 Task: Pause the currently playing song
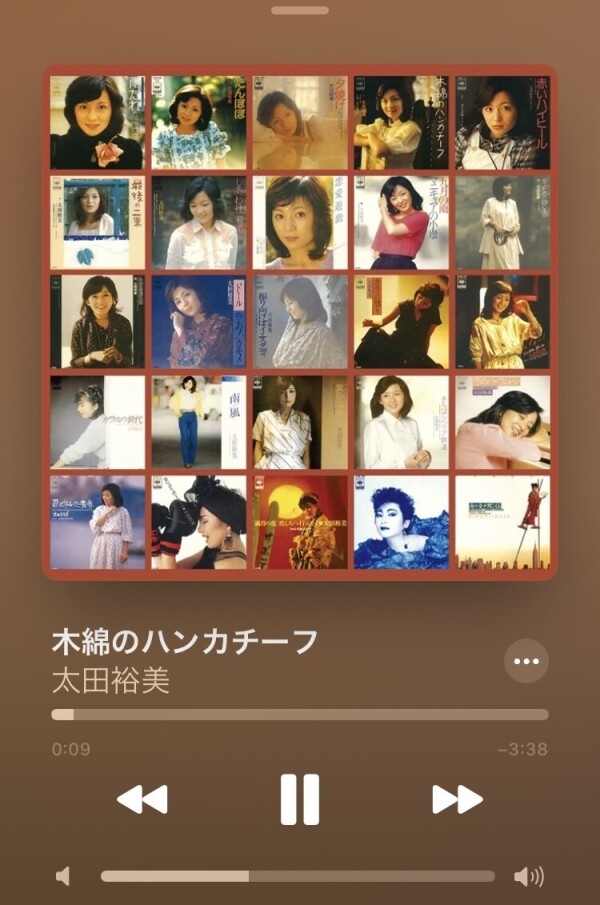tap(299, 799)
